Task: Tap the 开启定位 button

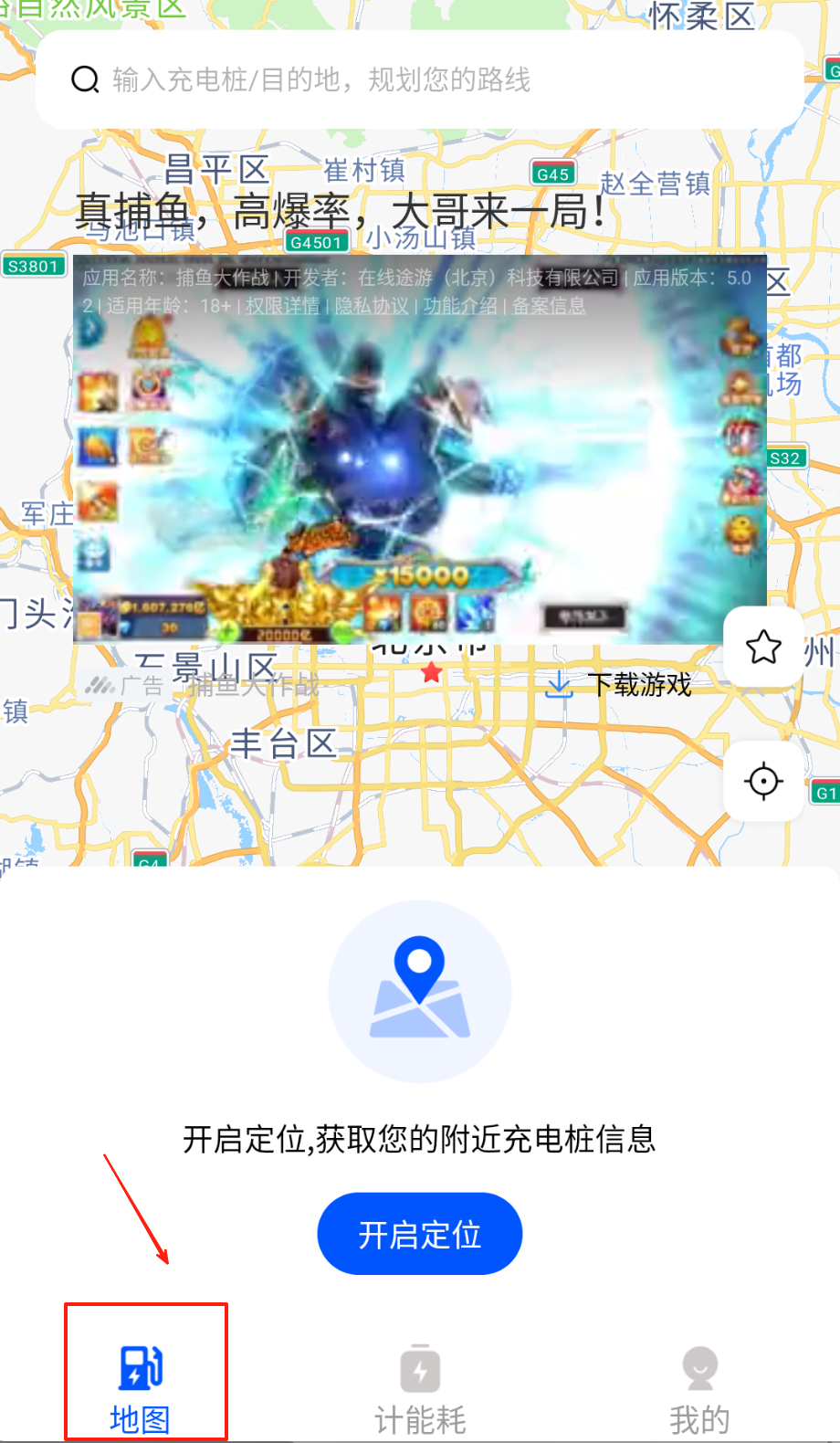Action: click(x=419, y=1234)
